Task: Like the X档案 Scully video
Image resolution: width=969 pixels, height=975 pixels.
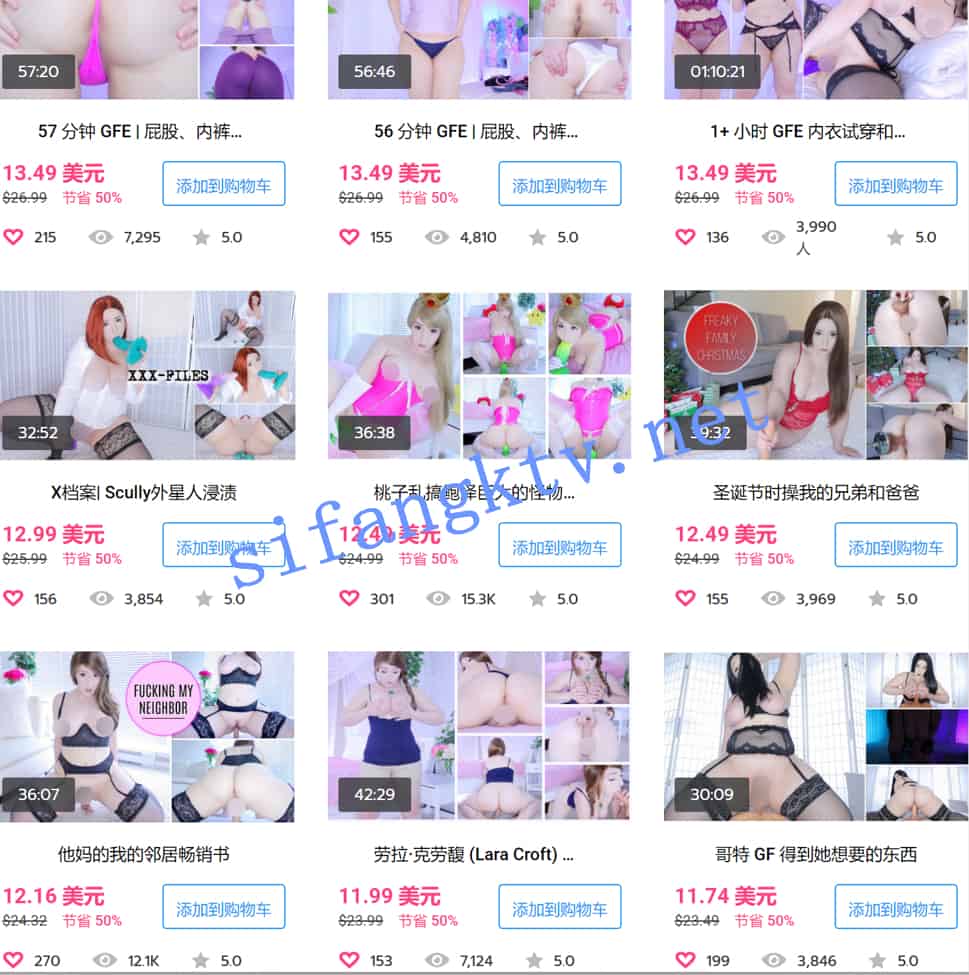Action: 13,599
